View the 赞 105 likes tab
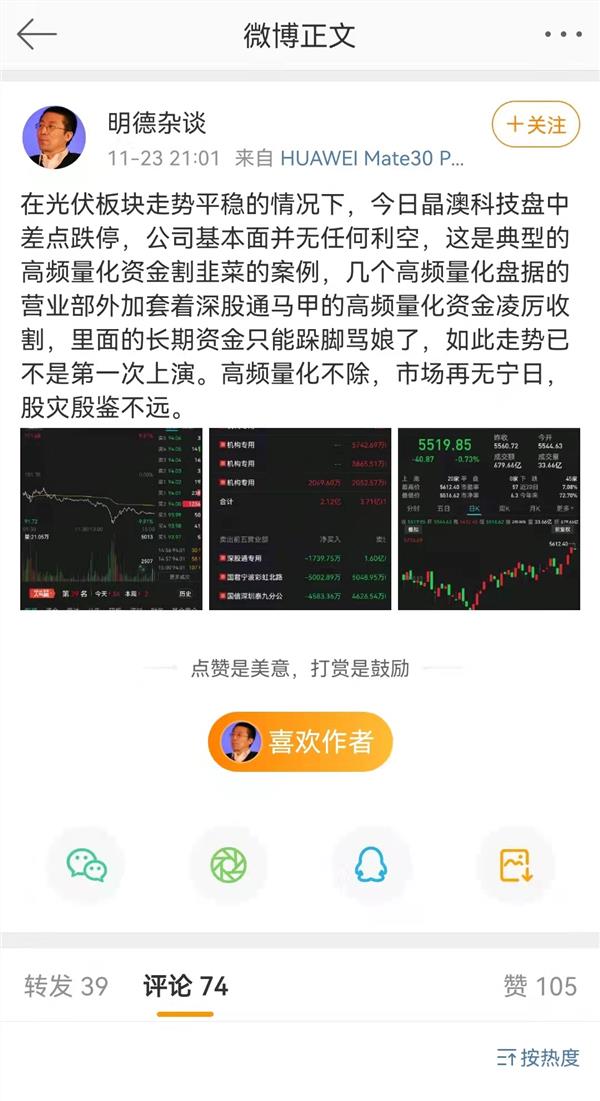Viewport: 600px width, 1101px height. (539, 986)
